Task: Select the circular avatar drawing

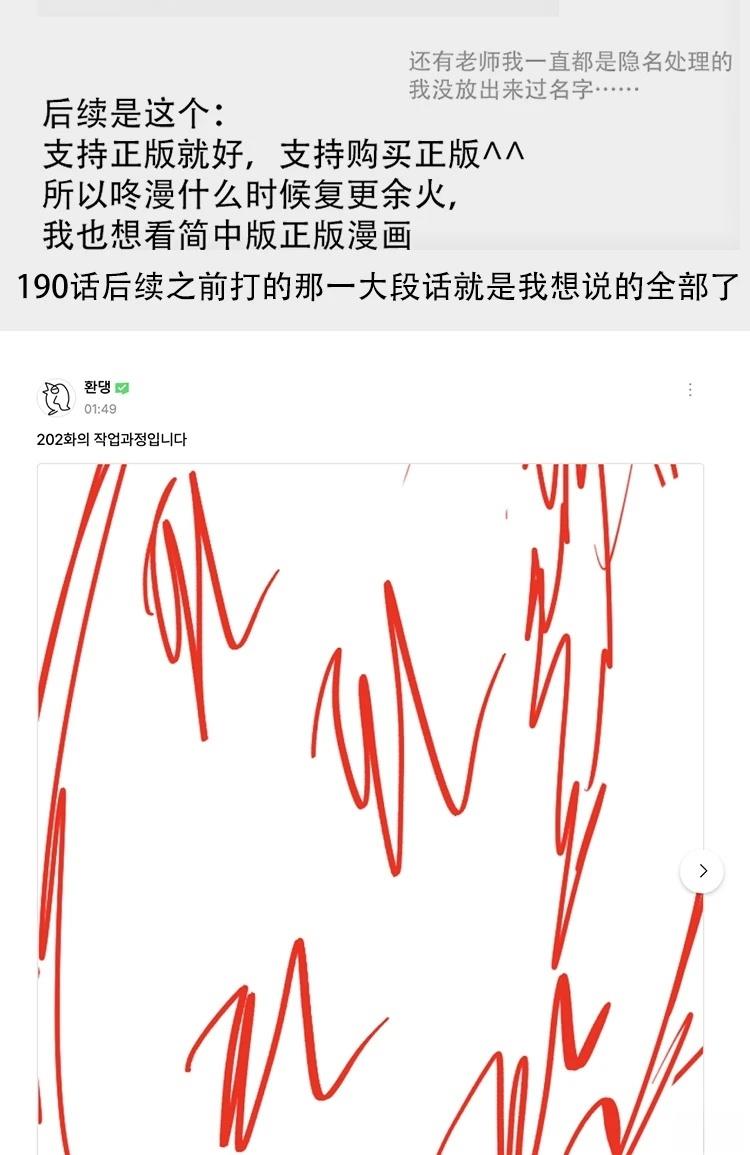Action: point(56,394)
